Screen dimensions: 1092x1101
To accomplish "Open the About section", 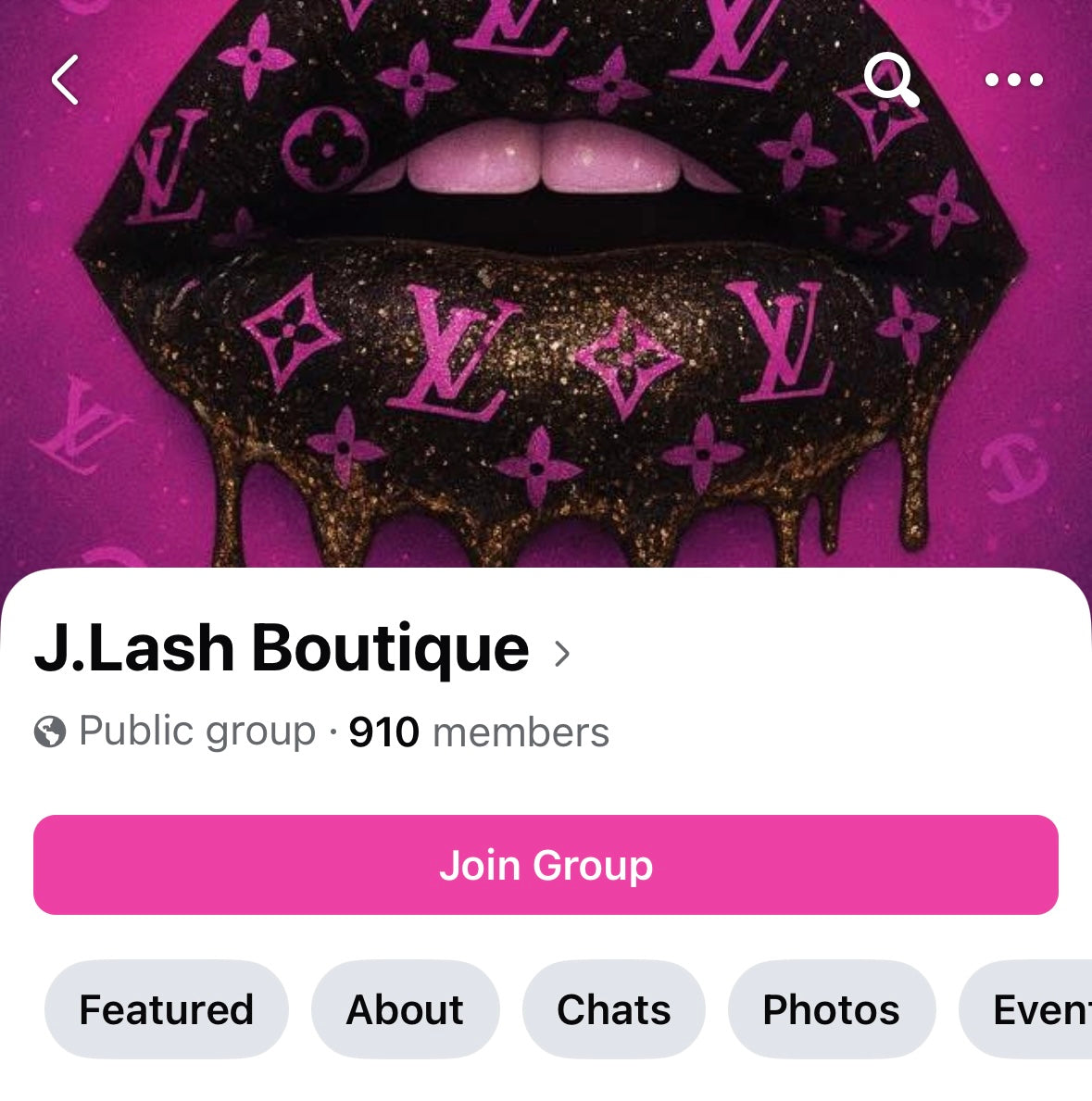I will [x=405, y=1009].
